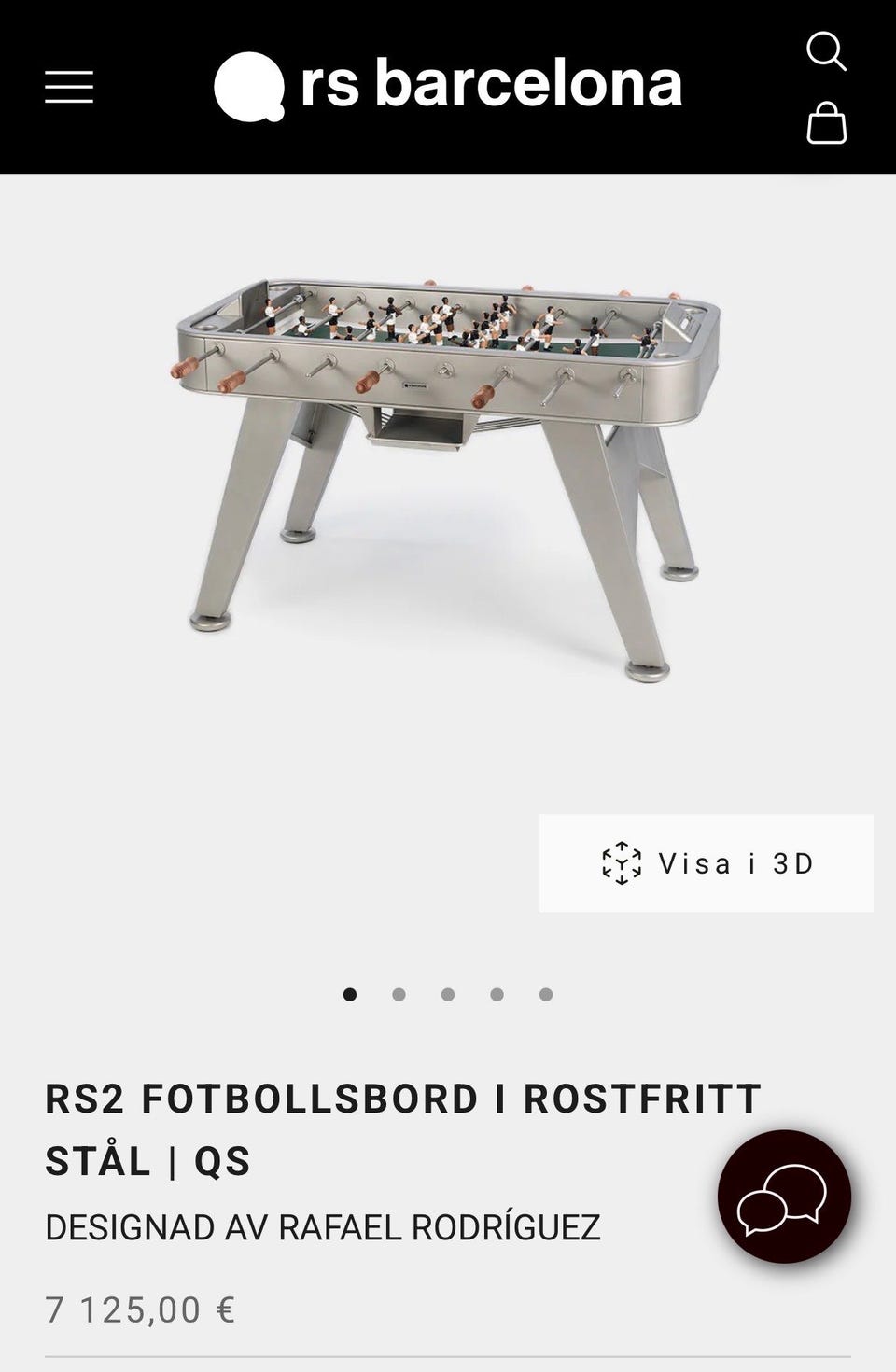Open the hamburger navigation menu

tap(69, 87)
